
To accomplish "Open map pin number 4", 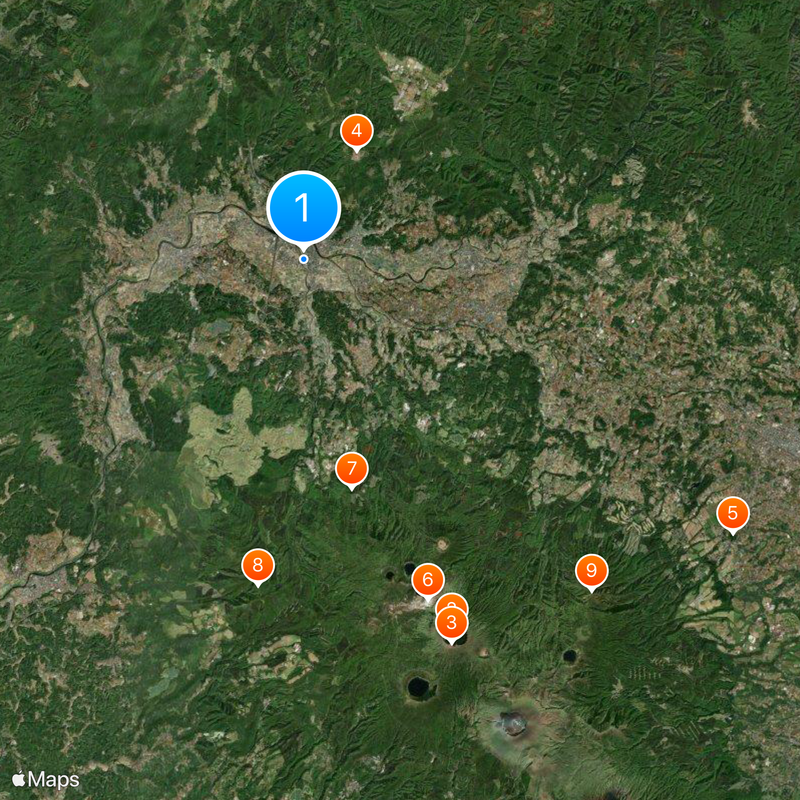I will point(356,130).
